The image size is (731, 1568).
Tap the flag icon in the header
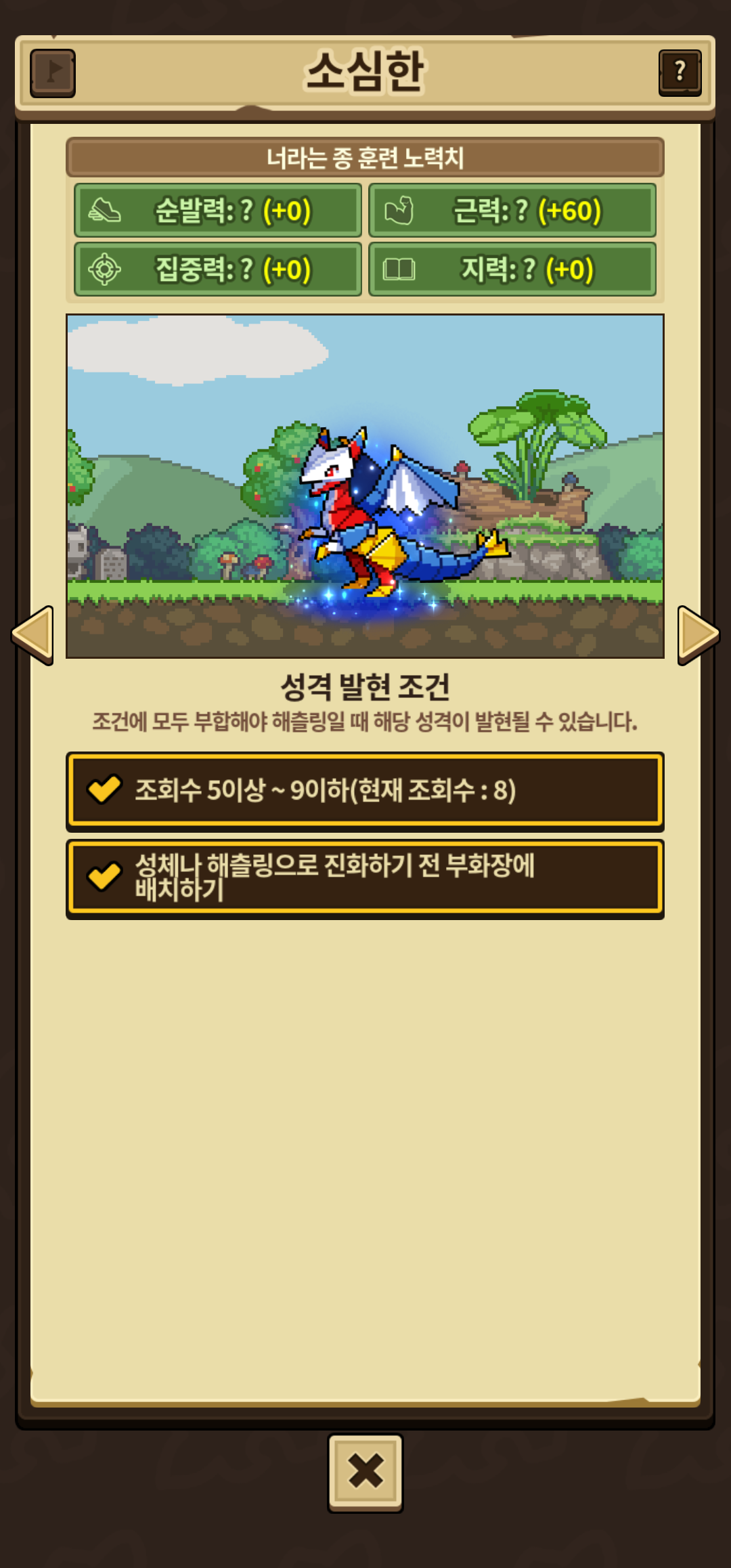(x=52, y=72)
